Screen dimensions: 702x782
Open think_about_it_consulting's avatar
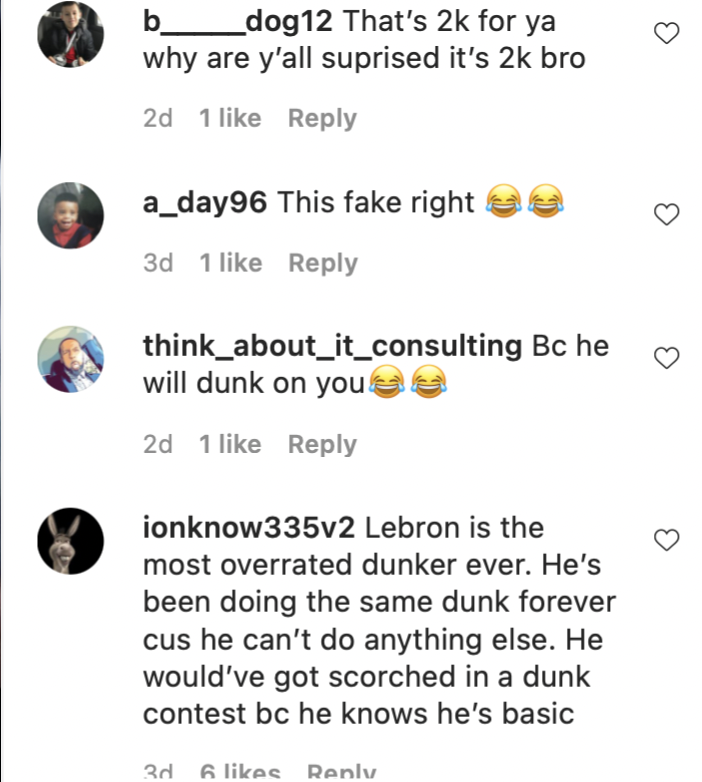71,360
